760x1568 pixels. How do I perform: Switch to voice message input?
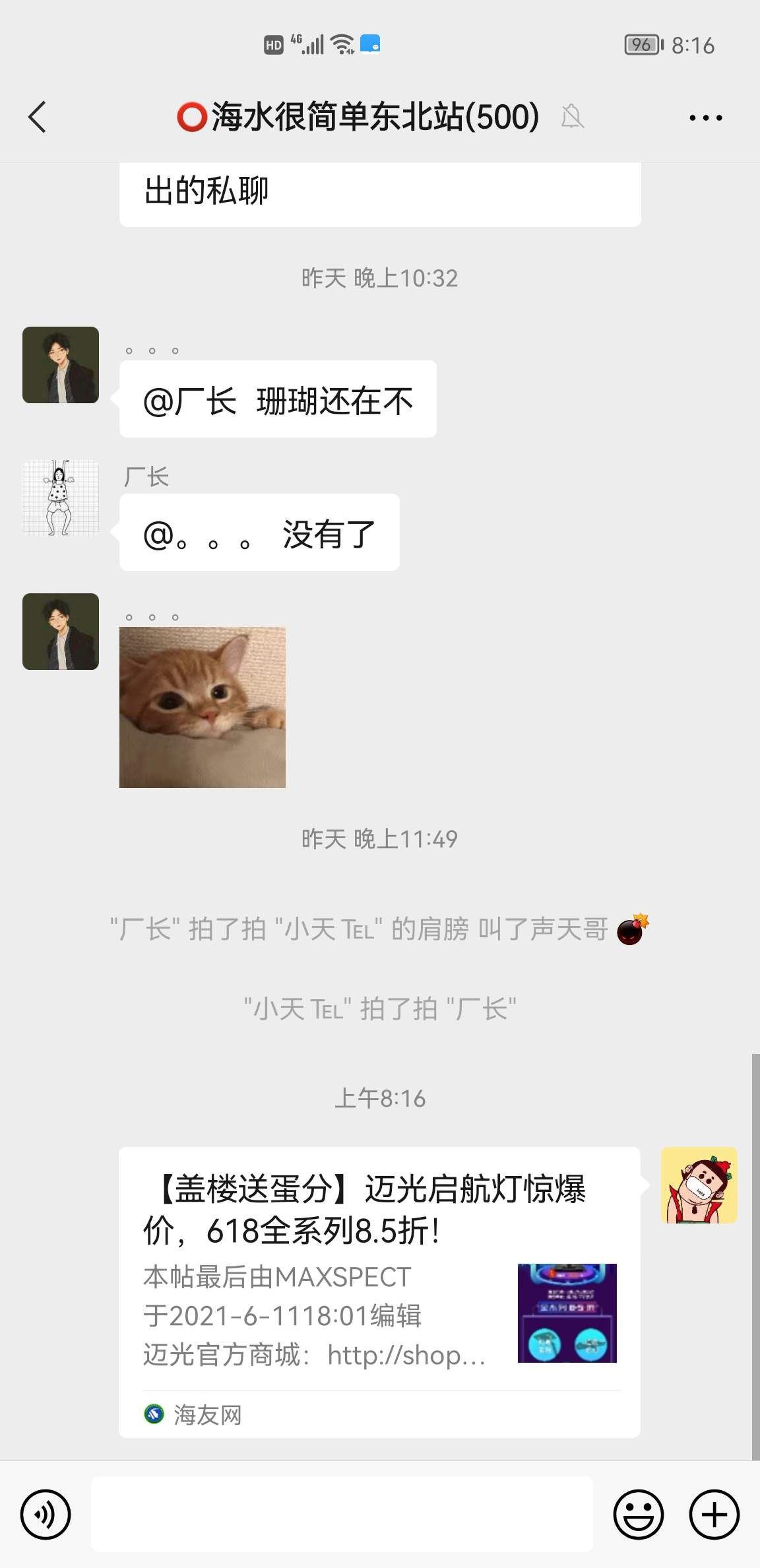[46, 1514]
